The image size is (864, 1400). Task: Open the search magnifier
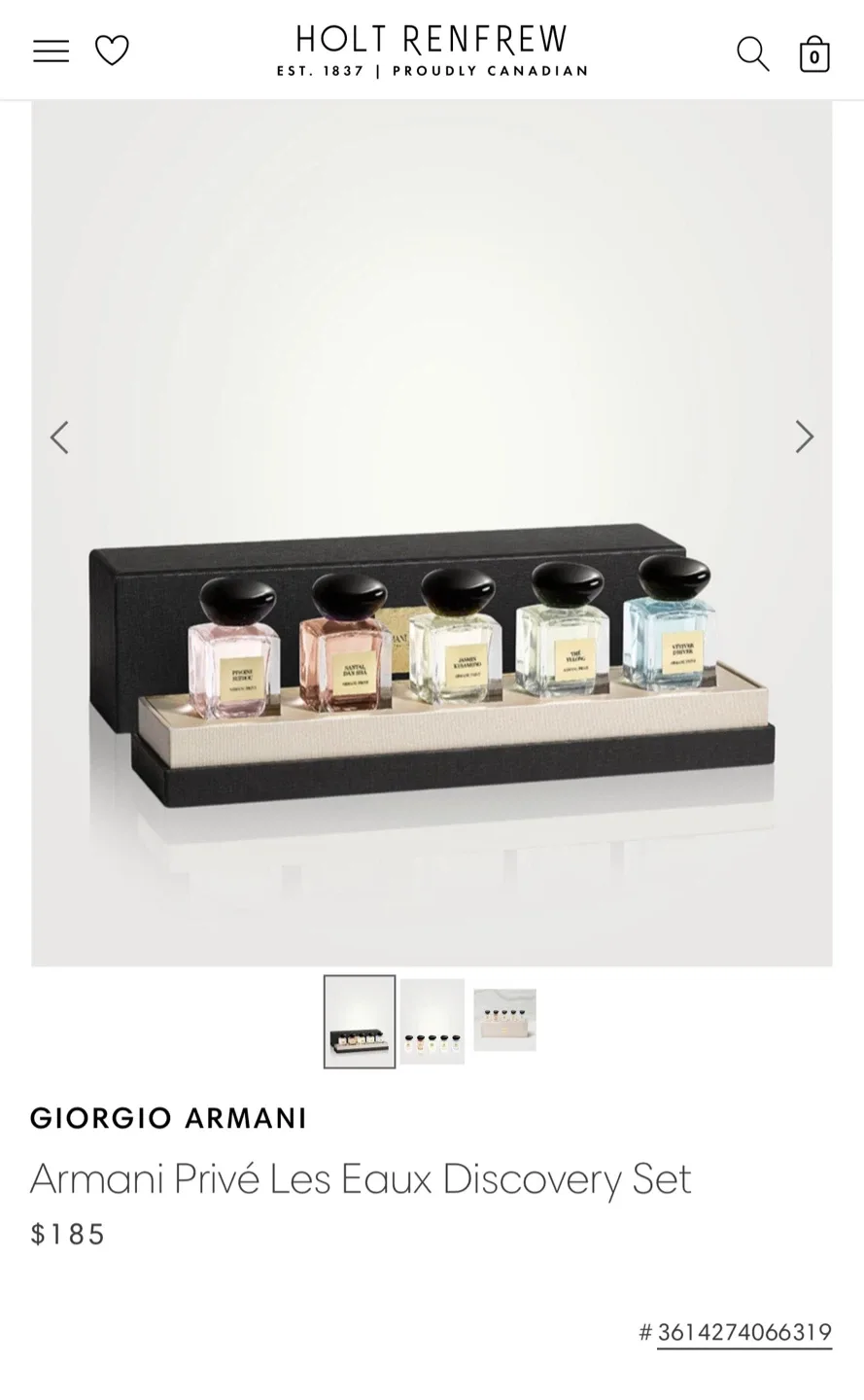(x=752, y=53)
